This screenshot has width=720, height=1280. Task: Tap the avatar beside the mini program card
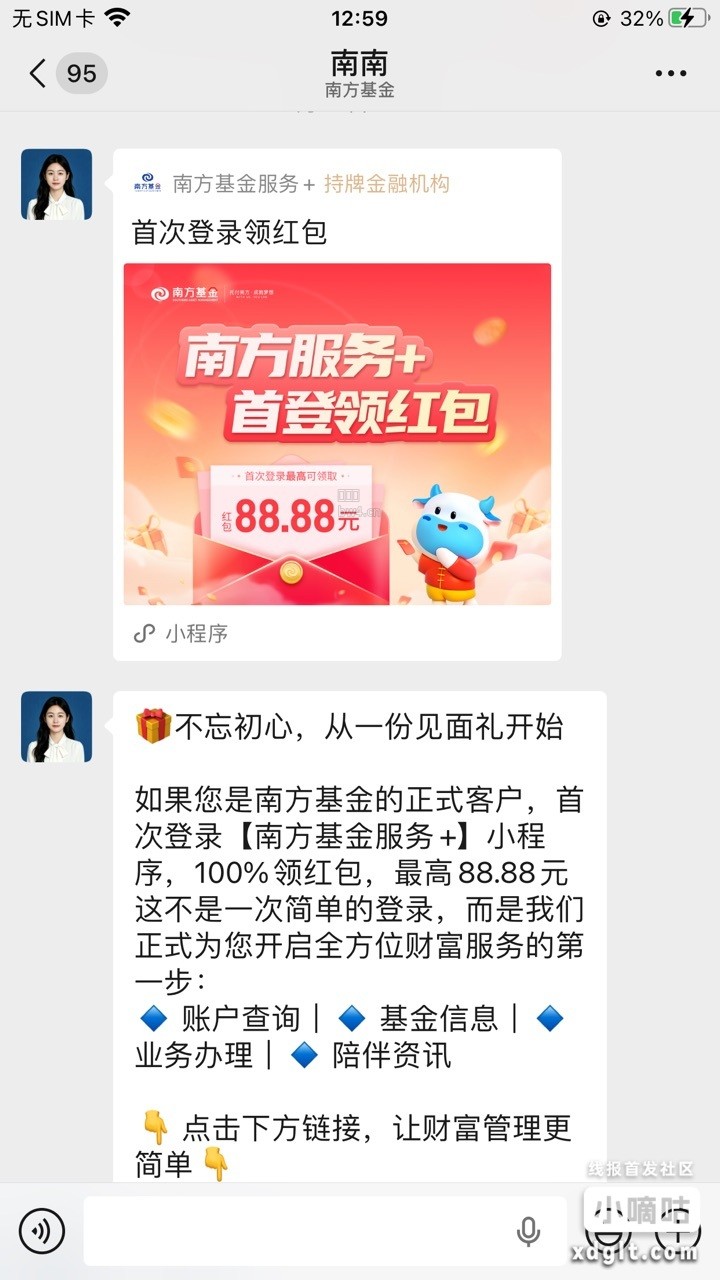pos(57,185)
